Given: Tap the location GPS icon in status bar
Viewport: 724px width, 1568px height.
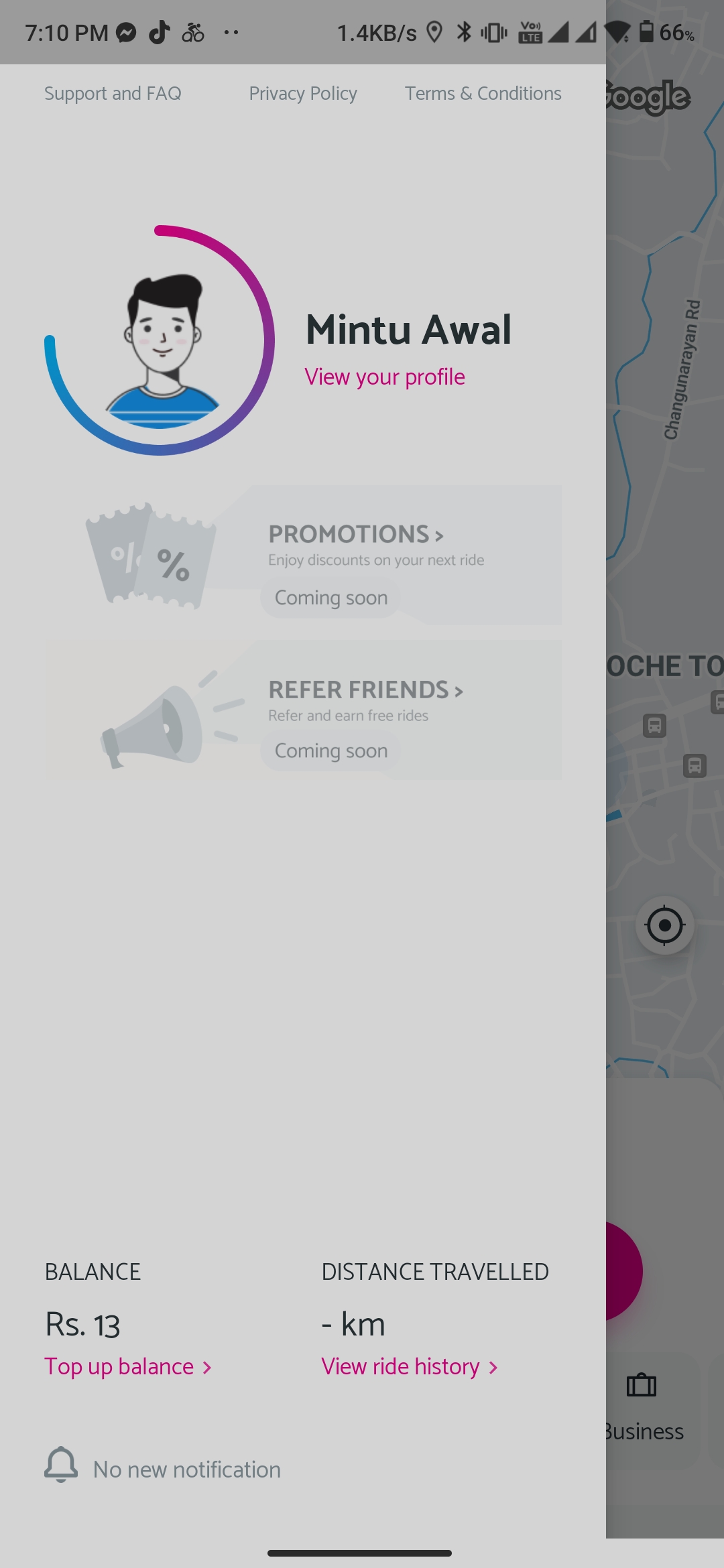Looking at the screenshot, I should pyautogui.click(x=433, y=31).
